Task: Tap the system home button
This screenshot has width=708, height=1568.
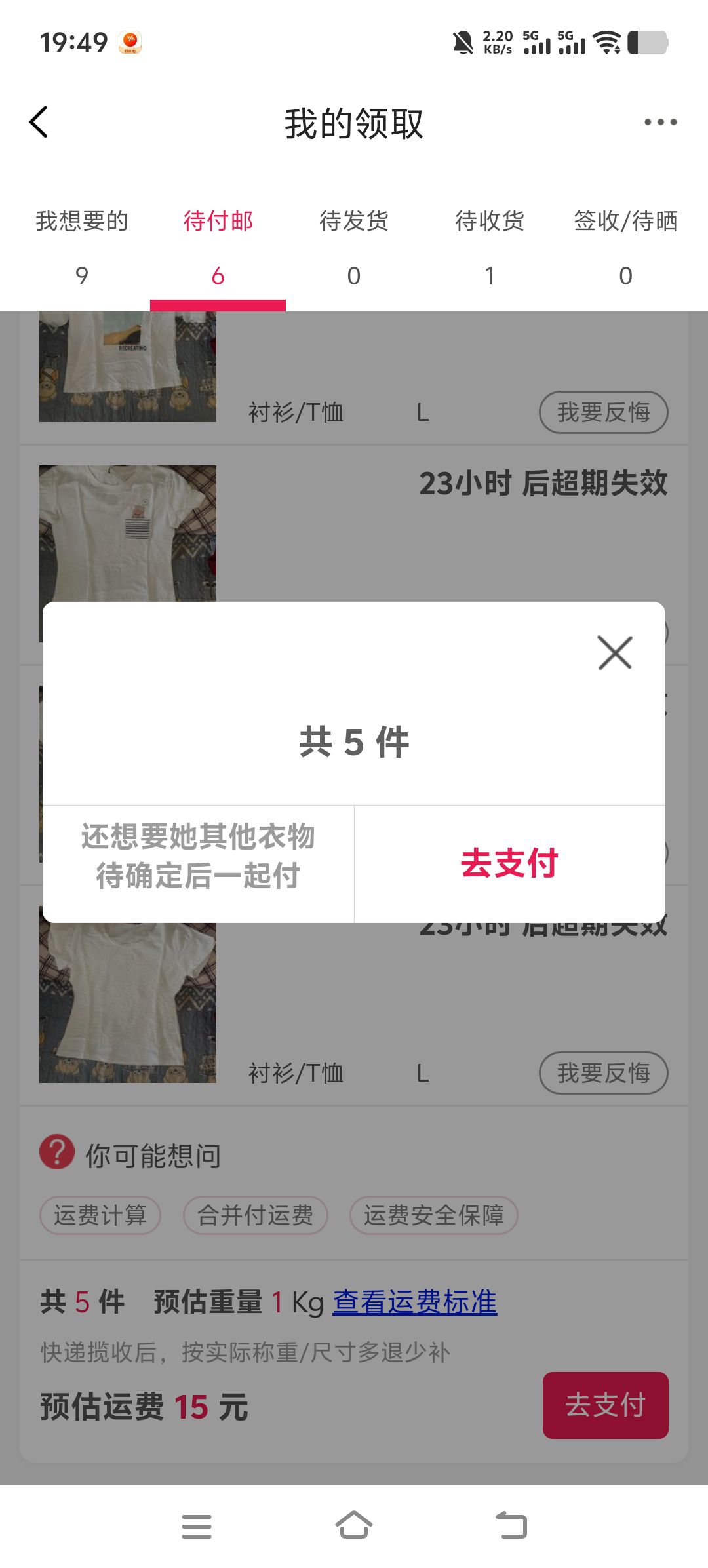Action: [x=354, y=1525]
